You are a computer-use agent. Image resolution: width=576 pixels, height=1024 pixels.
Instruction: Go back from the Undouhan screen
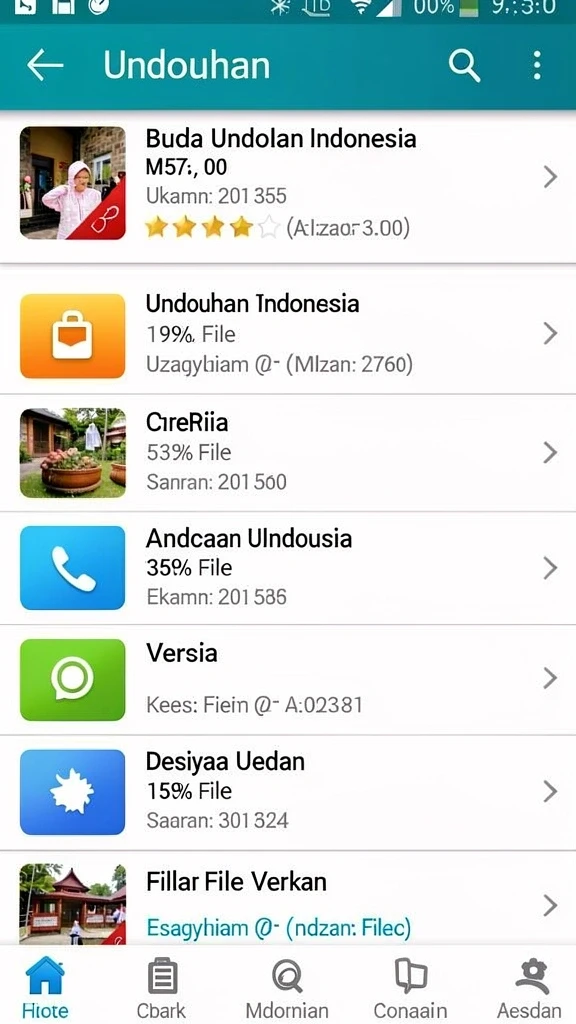[x=45, y=66]
